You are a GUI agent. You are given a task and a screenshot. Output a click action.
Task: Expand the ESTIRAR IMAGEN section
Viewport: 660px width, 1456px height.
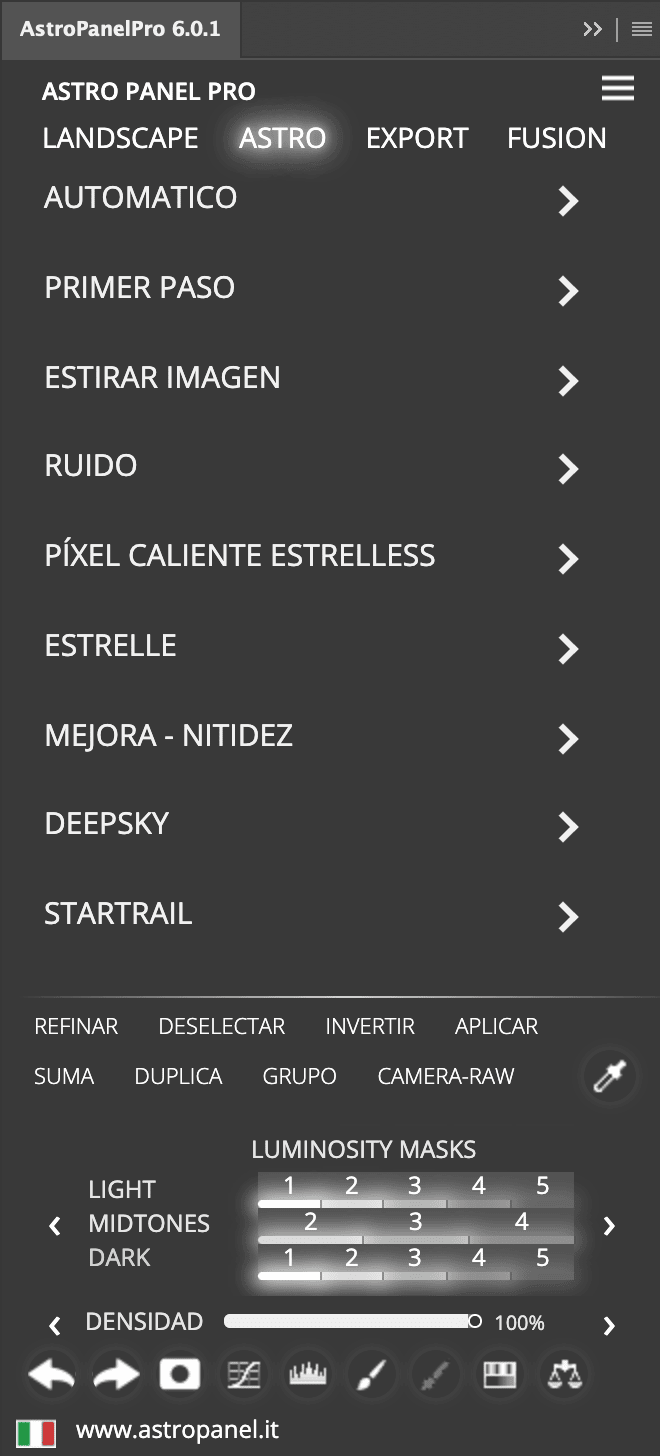[x=311, y=379]
